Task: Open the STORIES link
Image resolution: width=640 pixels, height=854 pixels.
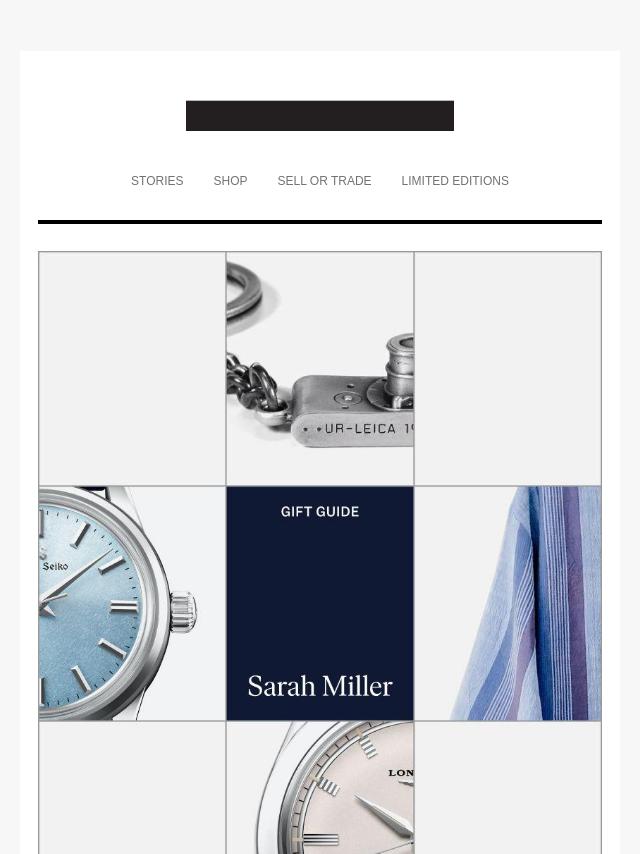Action: (x=157, y=181)
